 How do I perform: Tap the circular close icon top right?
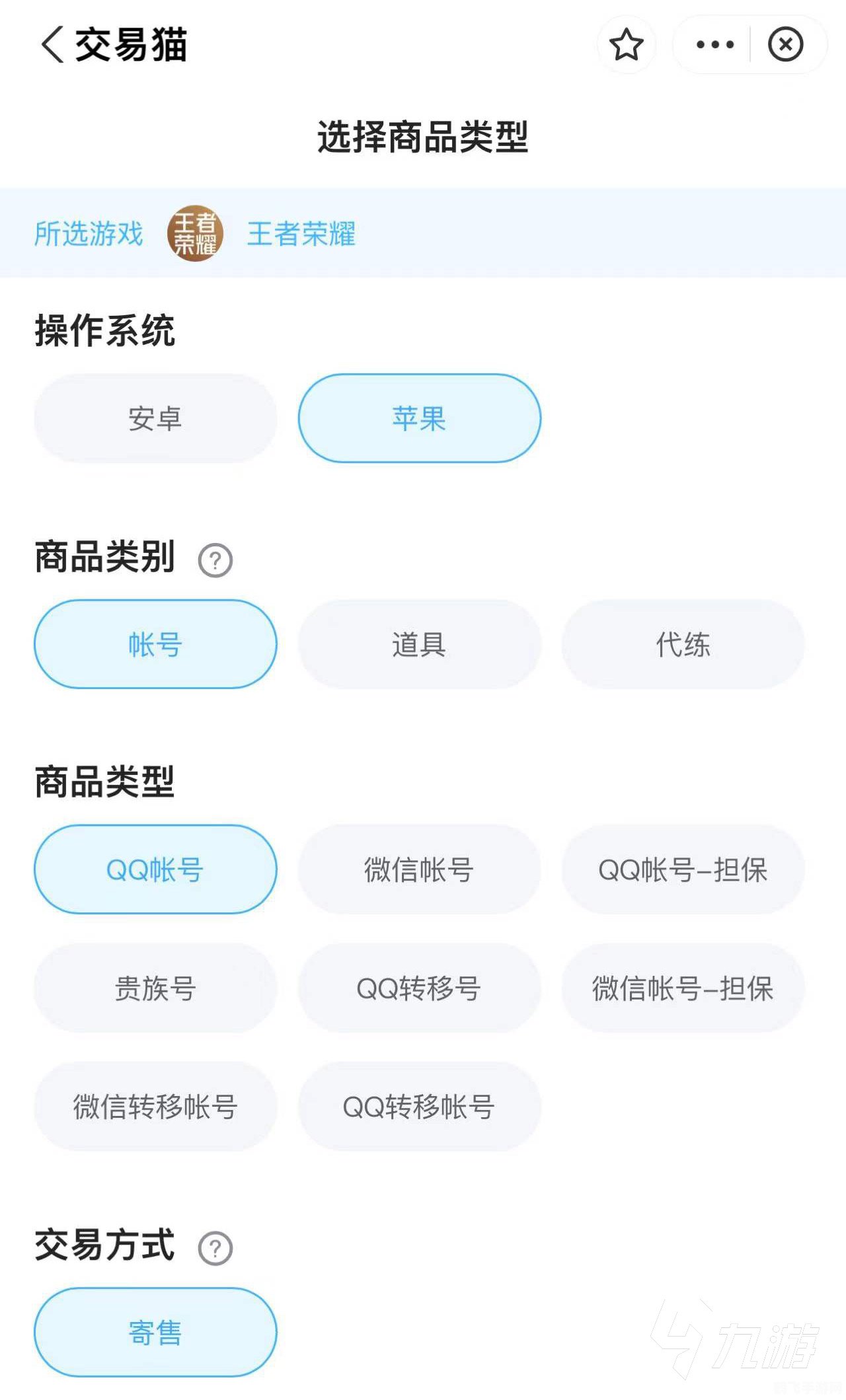787,44
